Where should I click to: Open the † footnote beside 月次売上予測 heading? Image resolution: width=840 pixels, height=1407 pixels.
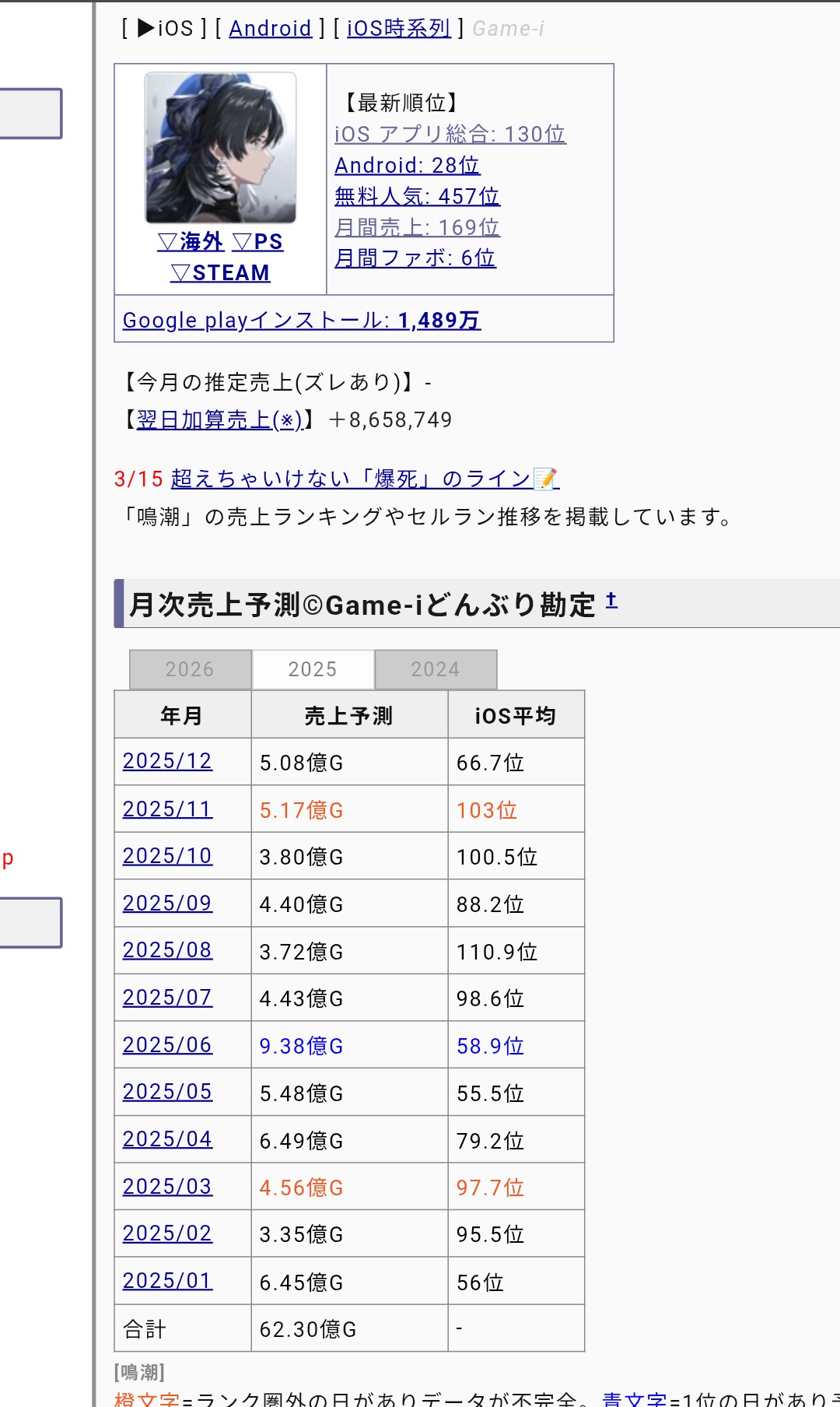[x=611, y=600]
